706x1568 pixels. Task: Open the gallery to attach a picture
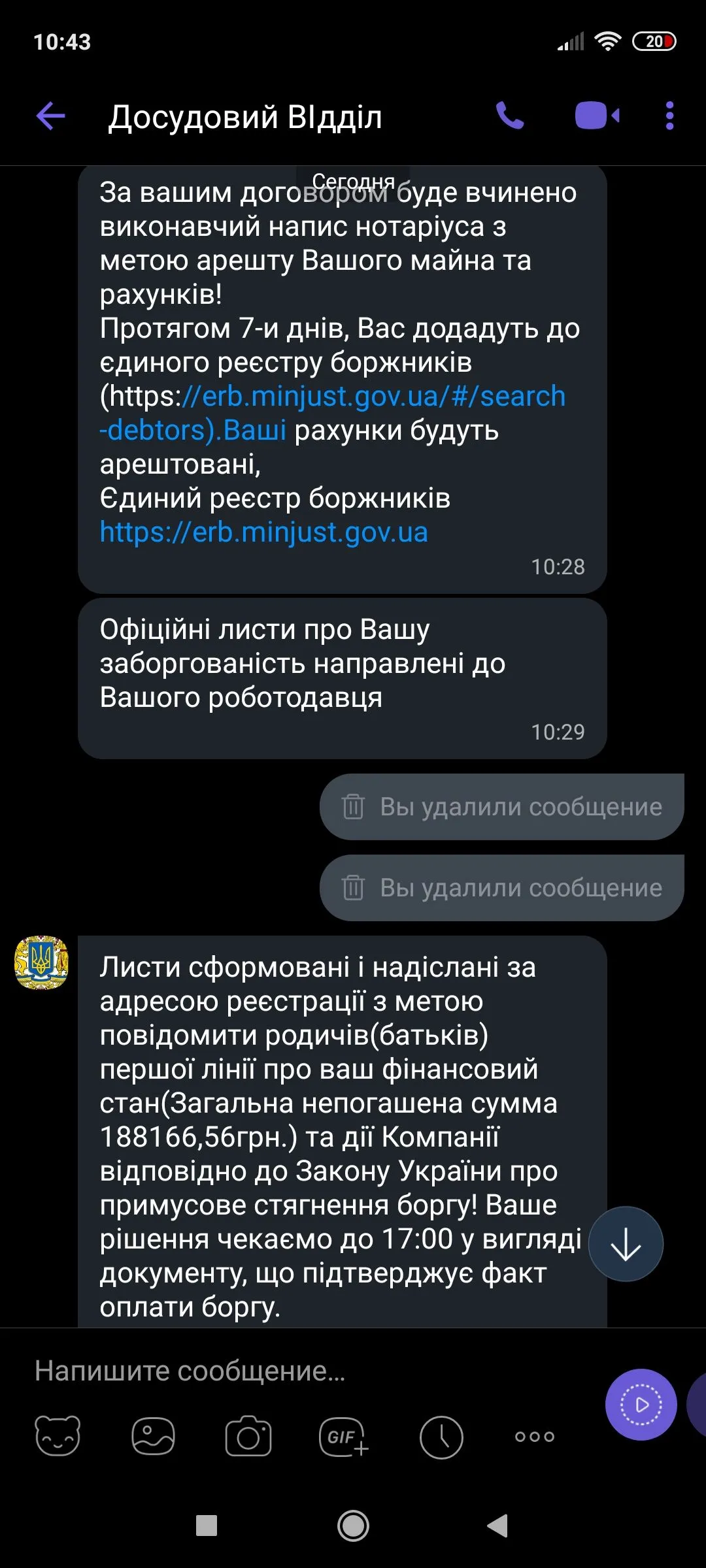(153, 1436)
